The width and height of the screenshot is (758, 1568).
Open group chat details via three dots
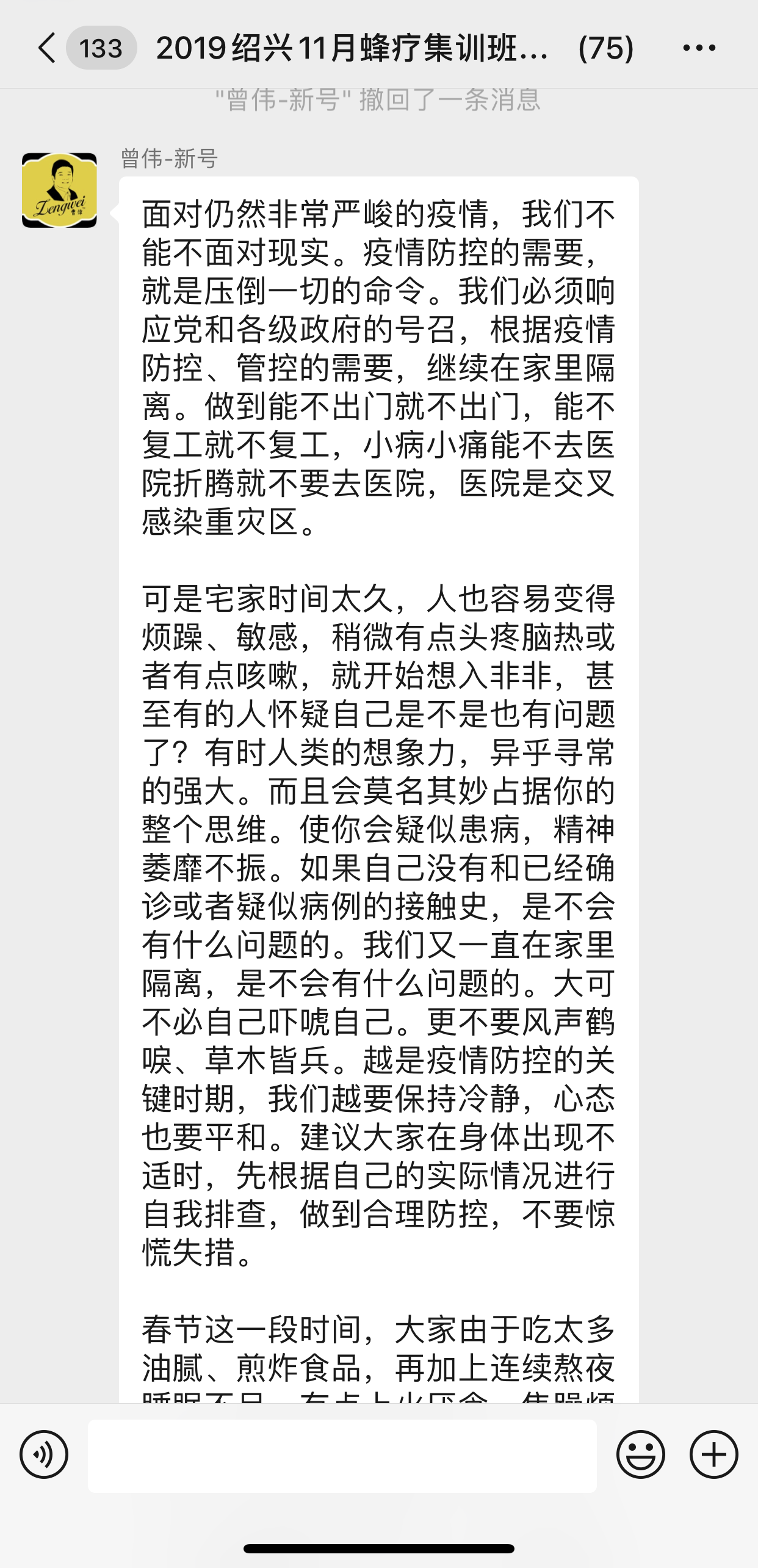coord(699,48)
